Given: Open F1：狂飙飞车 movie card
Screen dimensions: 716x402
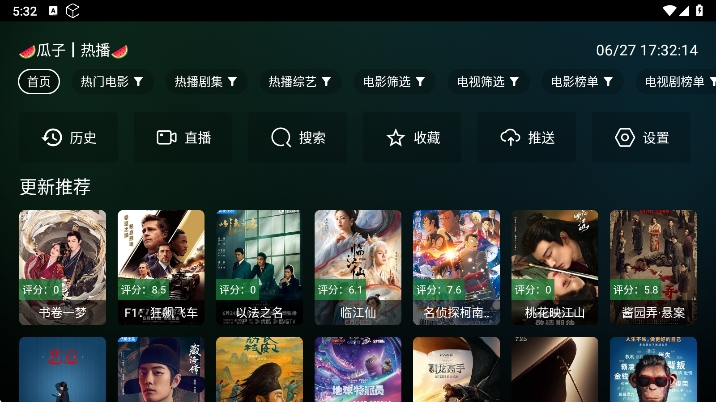Looking at the screenshot, I should click(x=161, y=267).
